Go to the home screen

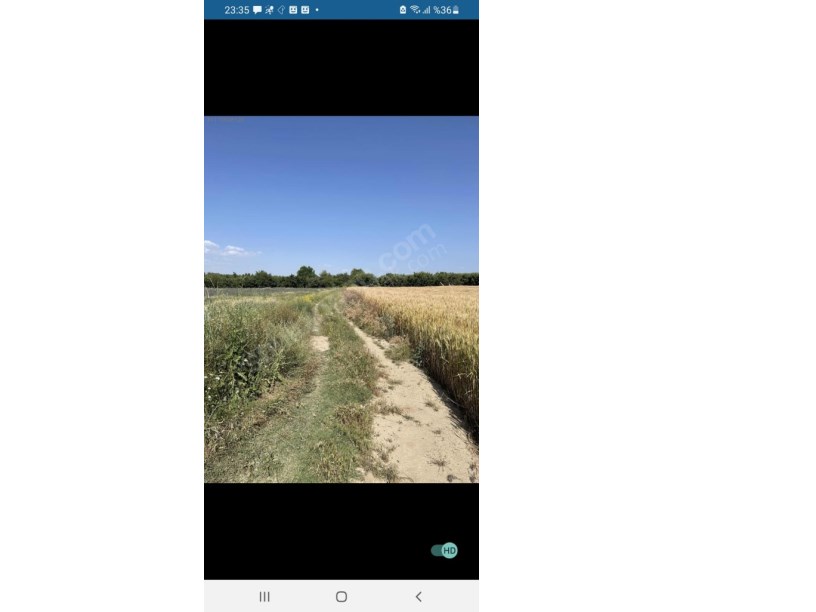click(x=341, y=596)
